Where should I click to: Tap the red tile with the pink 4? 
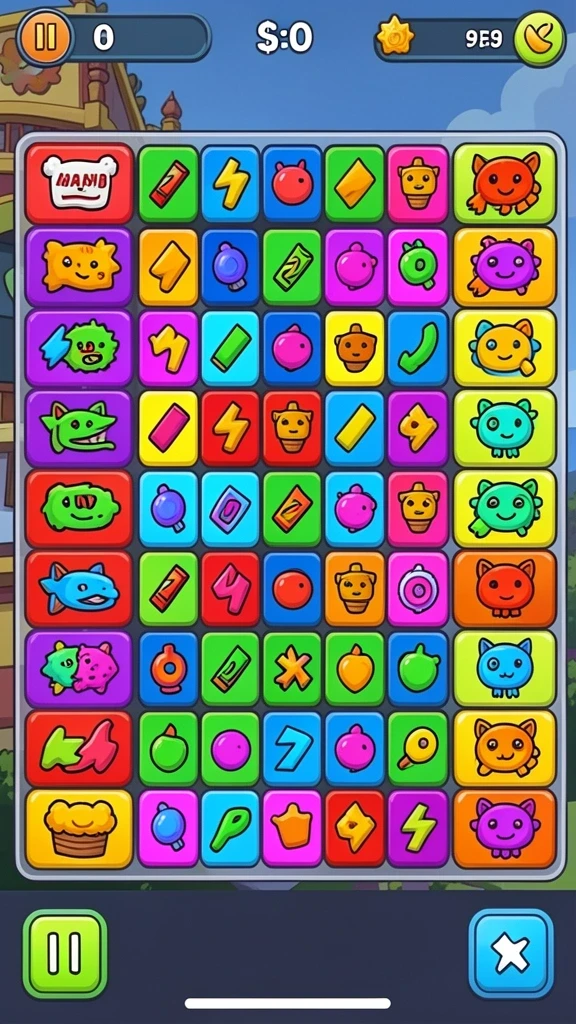pos(231,589)
